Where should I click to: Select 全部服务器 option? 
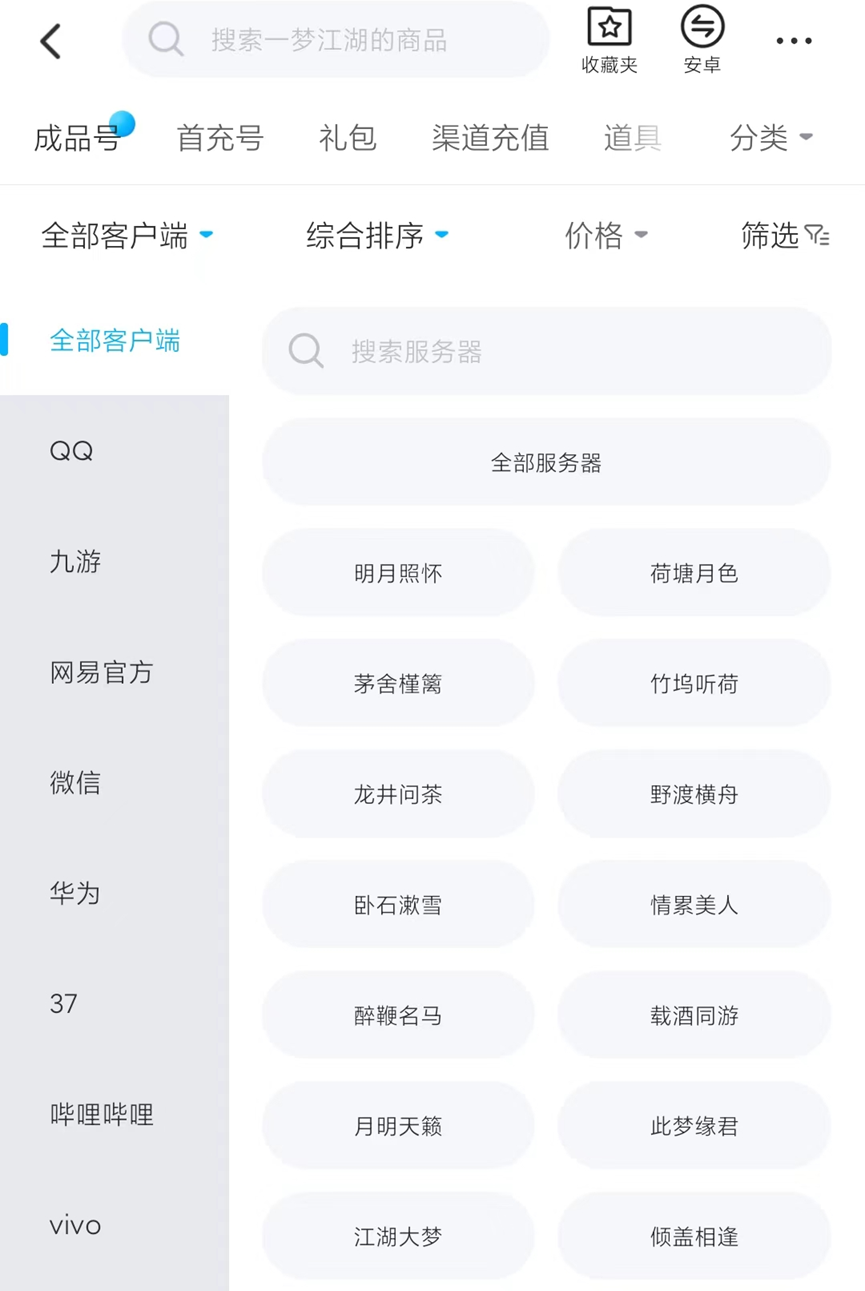pos(546,463)
